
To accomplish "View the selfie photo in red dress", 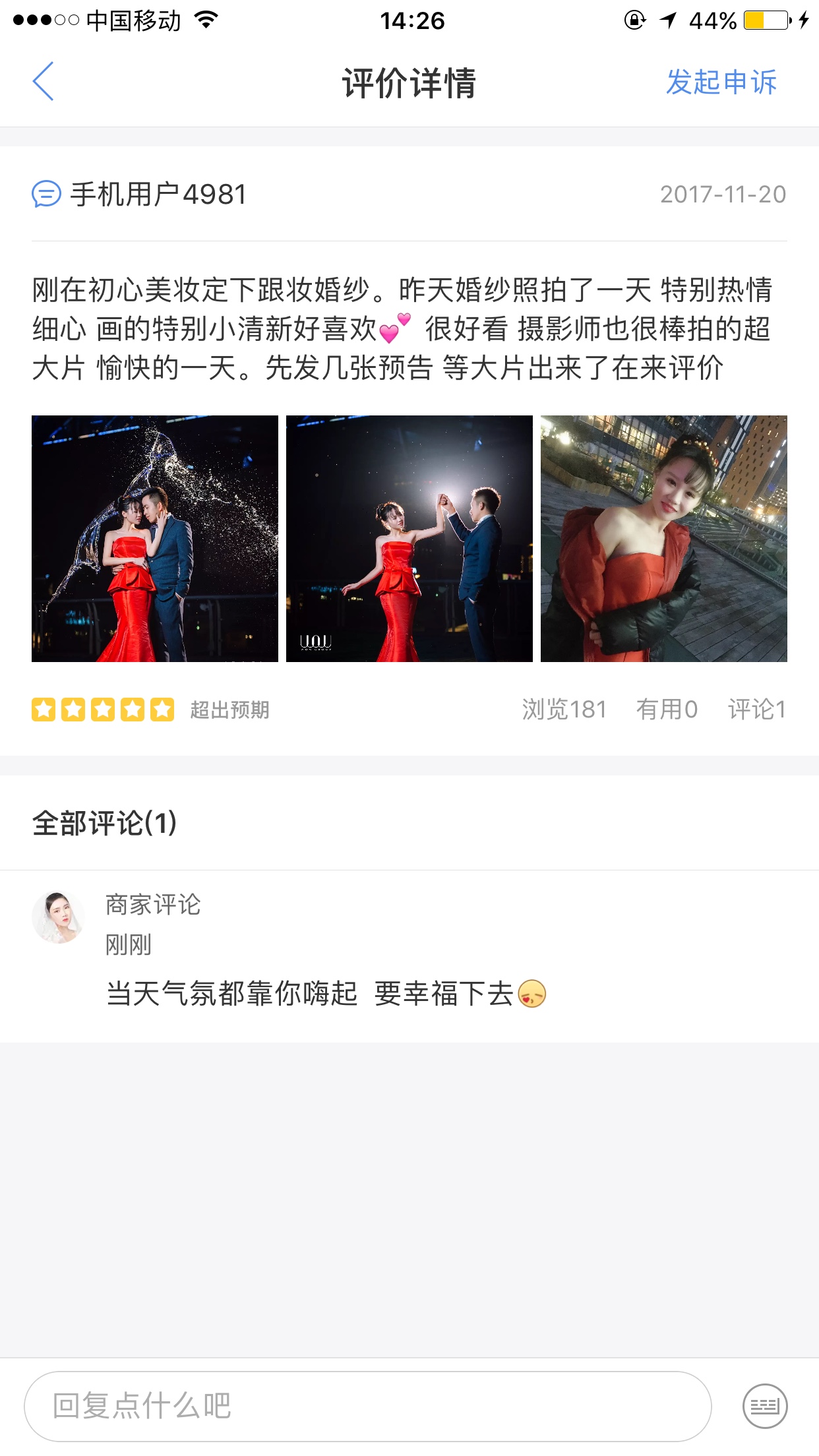I will click(x=664, y=539).
